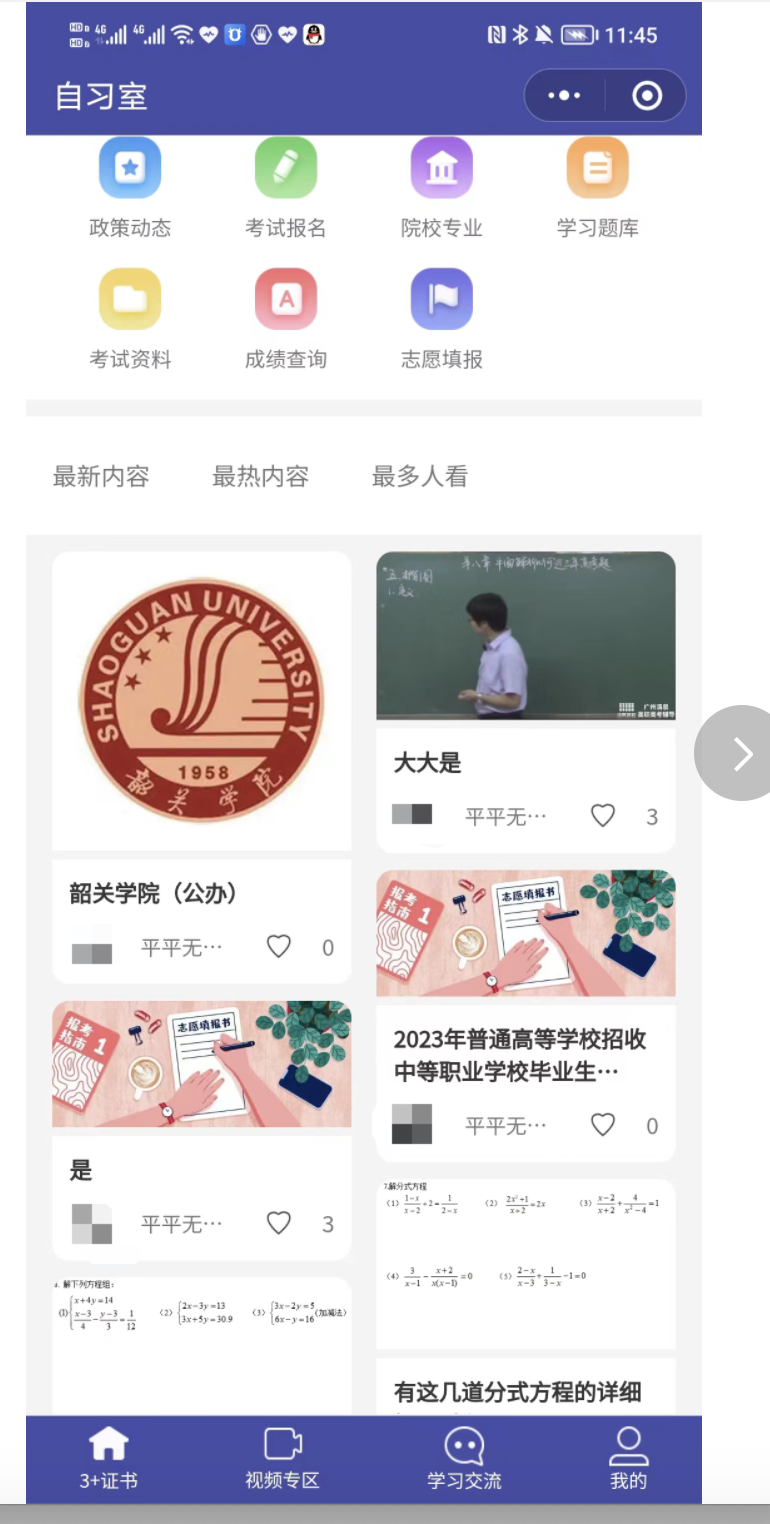Switch to 最热内容 tab

260,477
